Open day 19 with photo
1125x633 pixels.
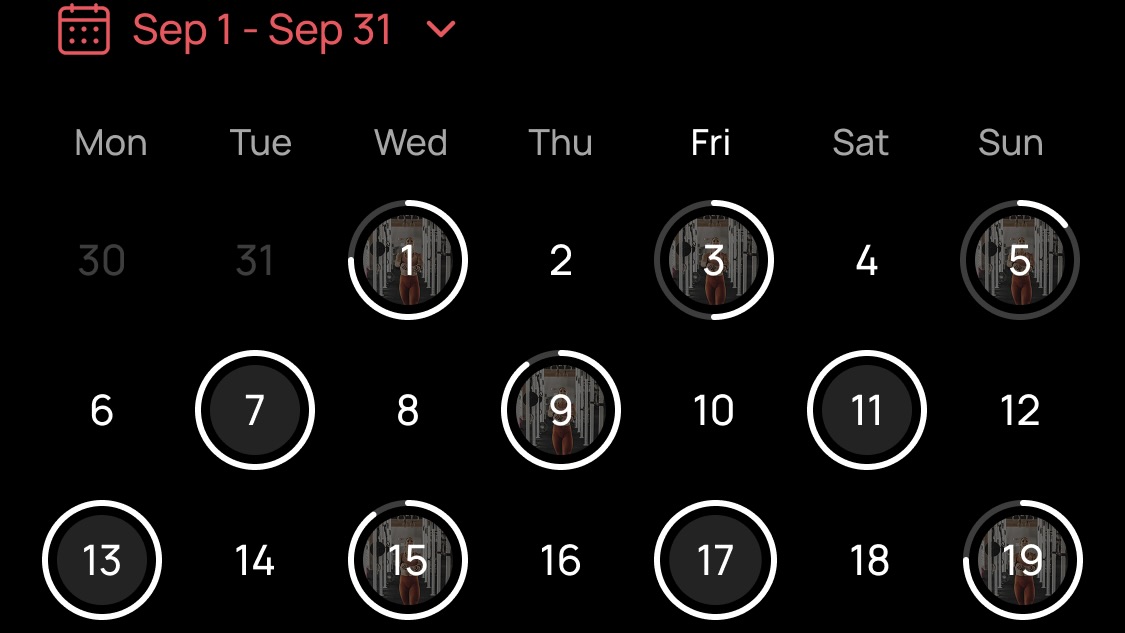coord(1022,560)
